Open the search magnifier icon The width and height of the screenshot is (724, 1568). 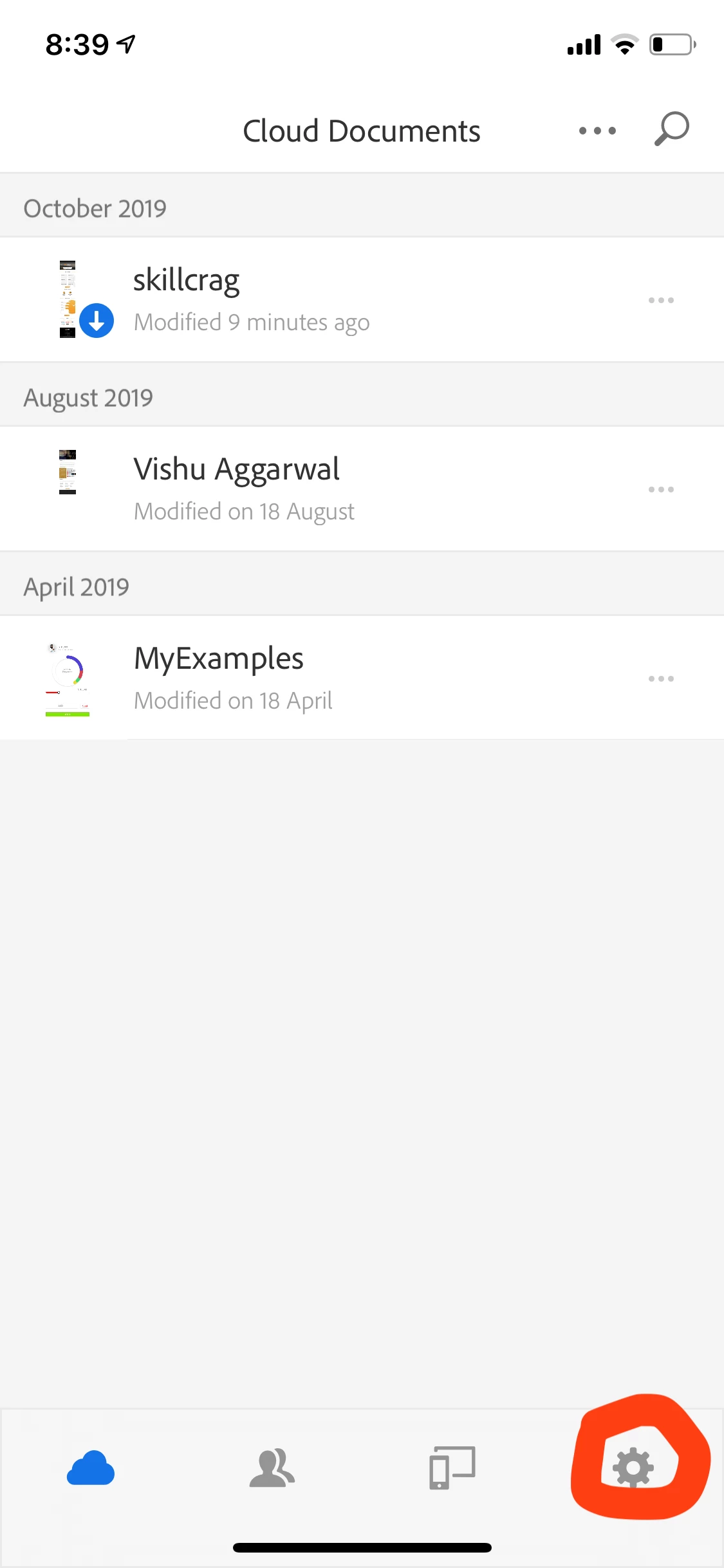coord(671,129)
